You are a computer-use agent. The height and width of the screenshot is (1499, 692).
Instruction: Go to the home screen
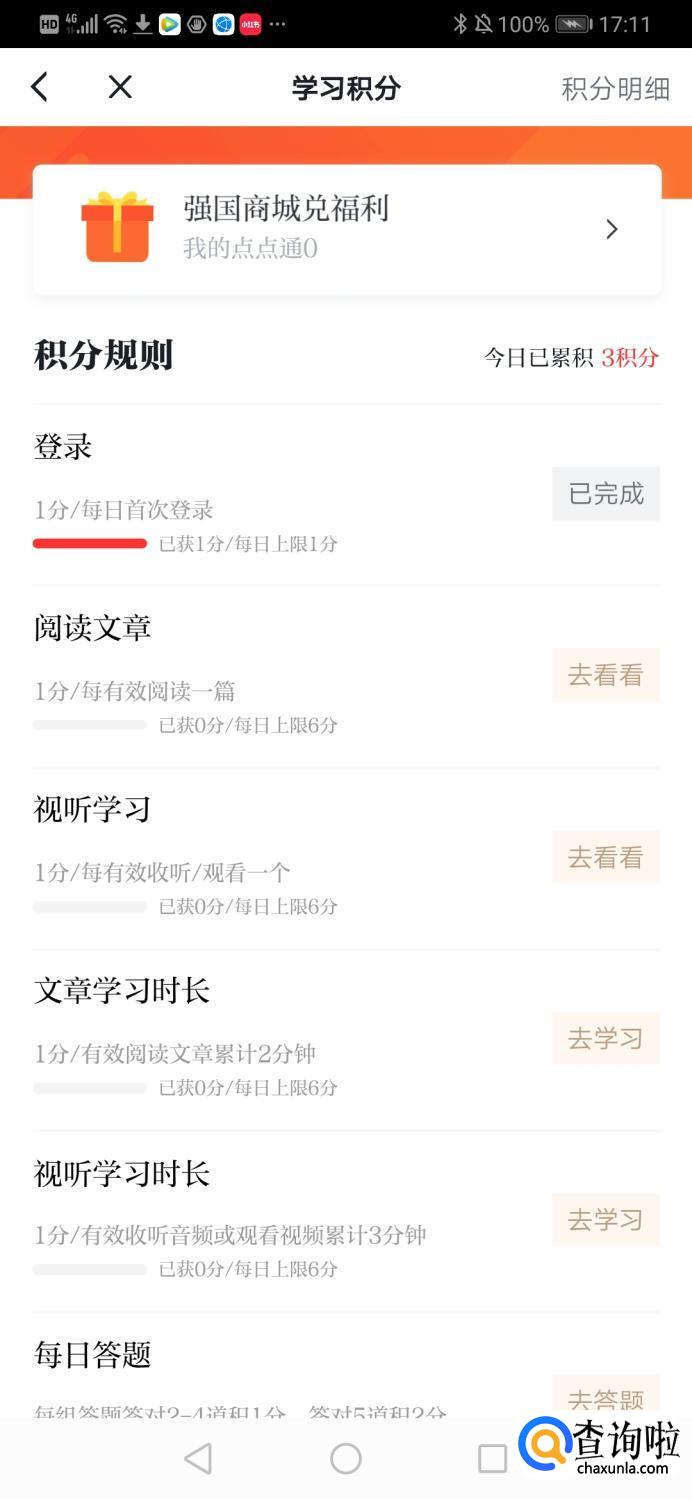point(346,1459)
